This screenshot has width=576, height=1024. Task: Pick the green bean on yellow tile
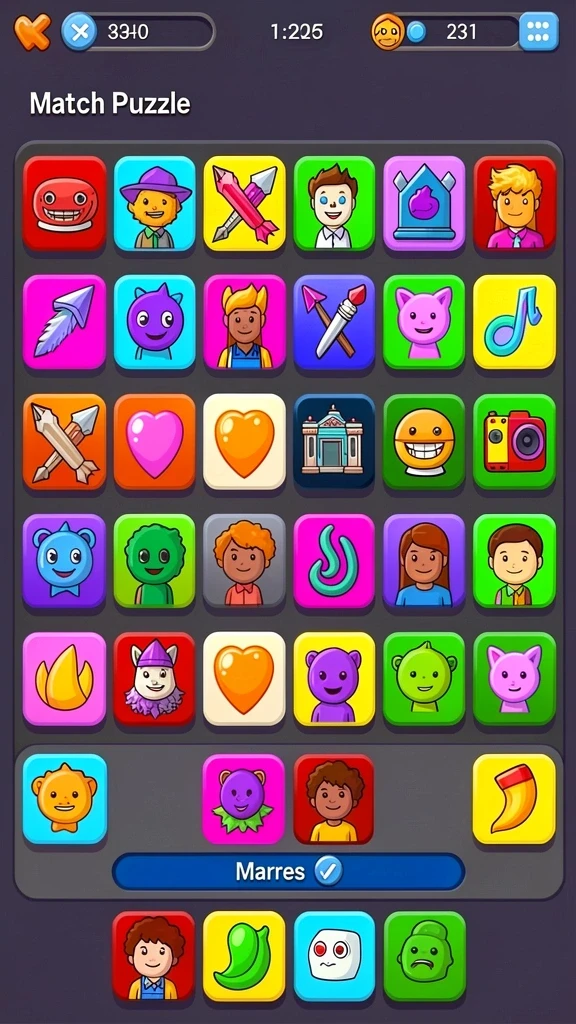pyautogui.click(x=244, y=957)
